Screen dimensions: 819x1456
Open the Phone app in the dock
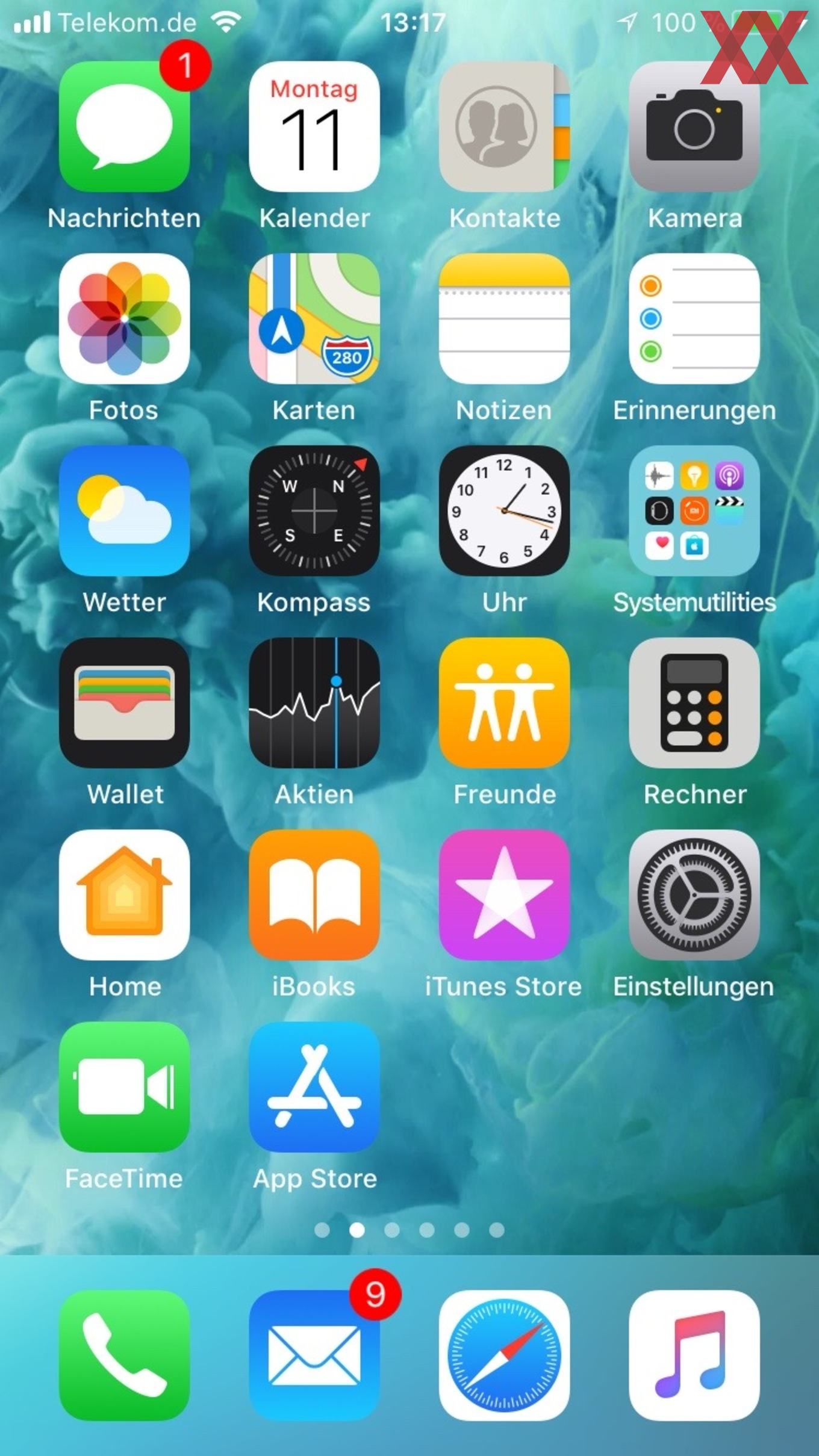pyautogui.click(x=124, y=1355)
